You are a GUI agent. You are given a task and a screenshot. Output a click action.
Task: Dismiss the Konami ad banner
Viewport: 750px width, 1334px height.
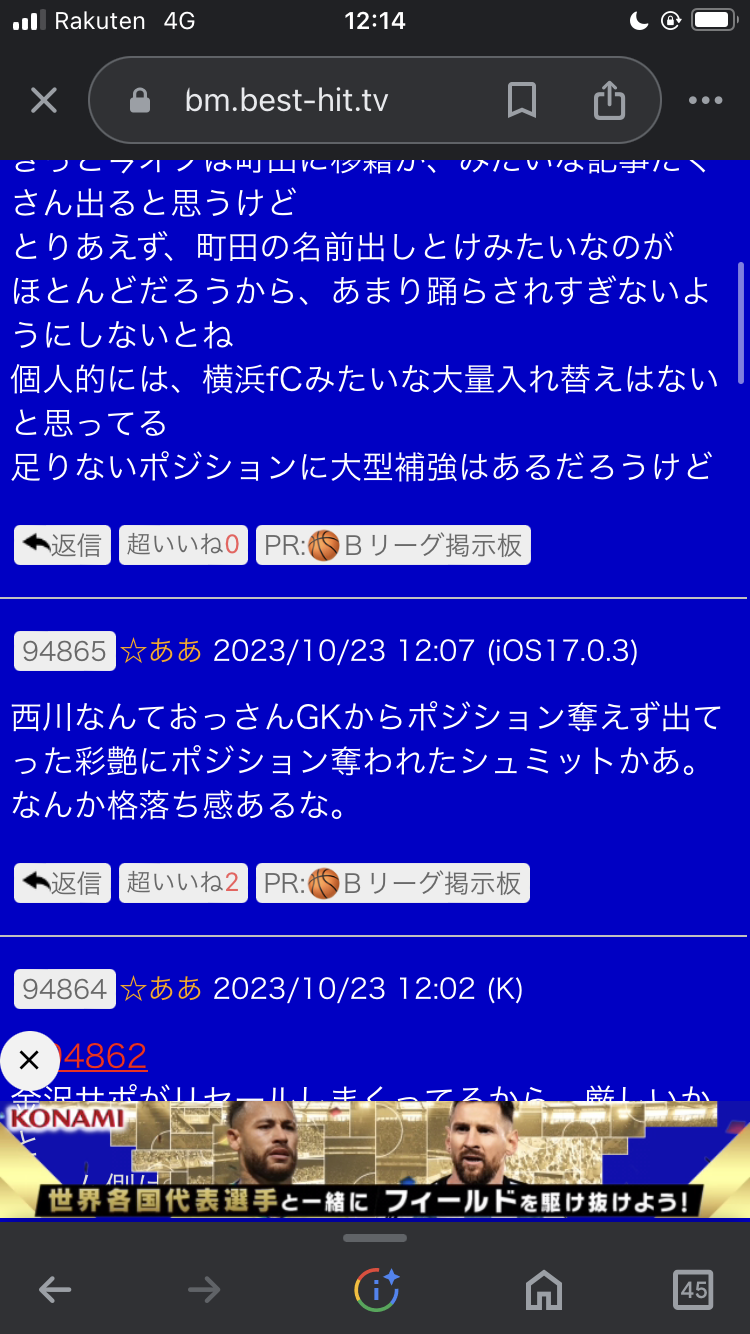click(x=30, y=1060)
